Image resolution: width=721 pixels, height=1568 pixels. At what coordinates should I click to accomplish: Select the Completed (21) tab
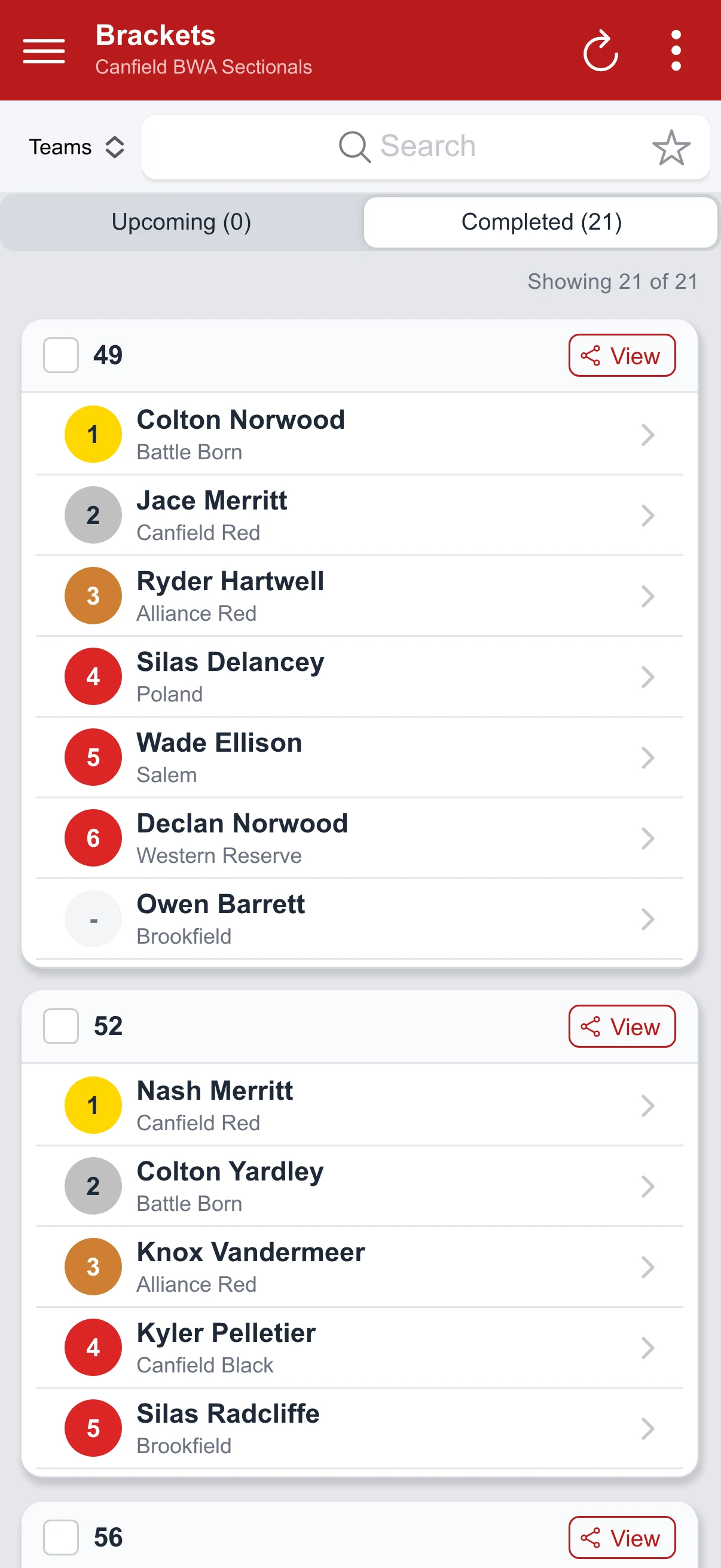click(541, 221)
